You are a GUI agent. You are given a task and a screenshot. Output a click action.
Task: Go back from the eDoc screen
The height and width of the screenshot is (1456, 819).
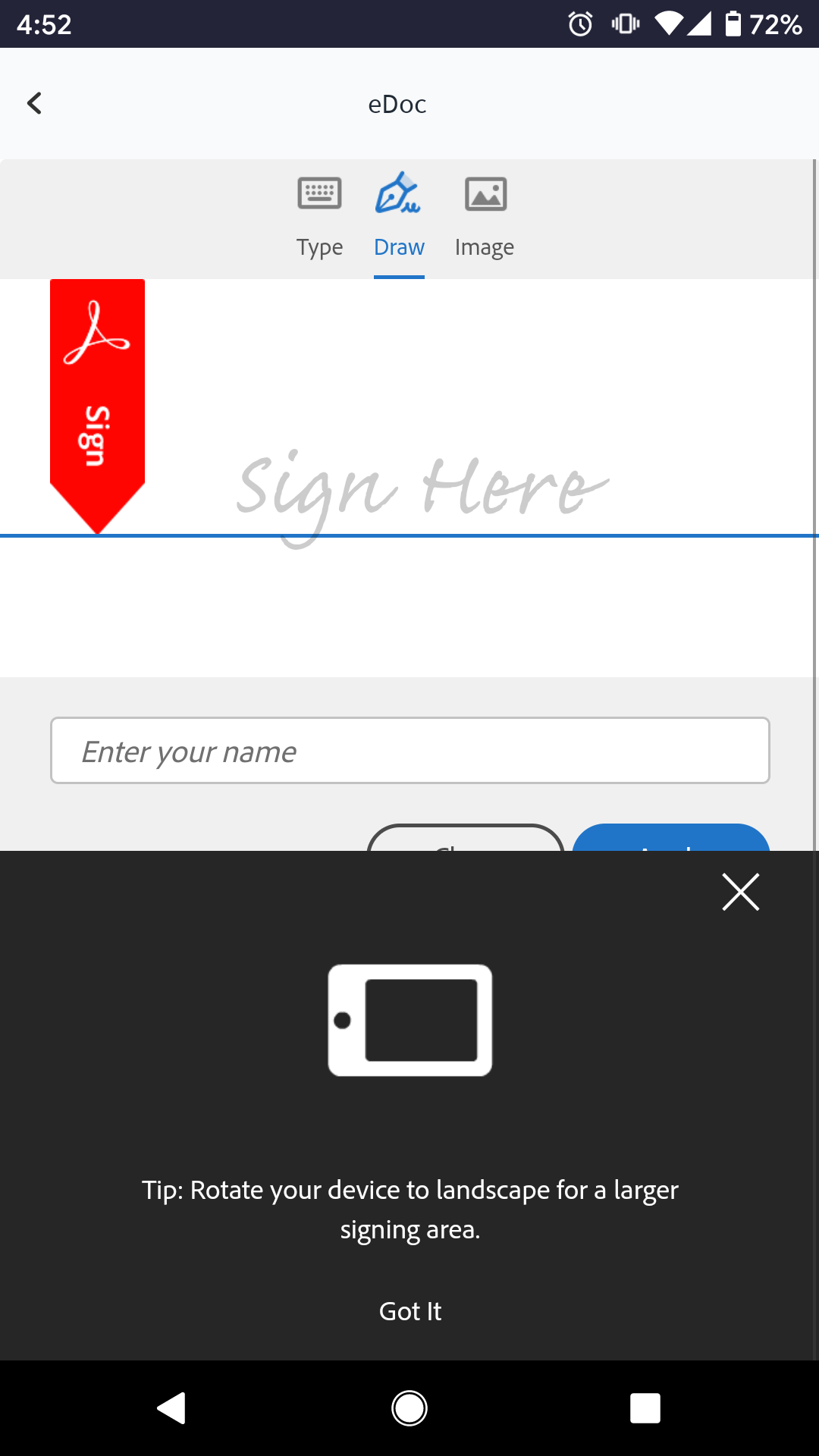[x=35, y=103]
